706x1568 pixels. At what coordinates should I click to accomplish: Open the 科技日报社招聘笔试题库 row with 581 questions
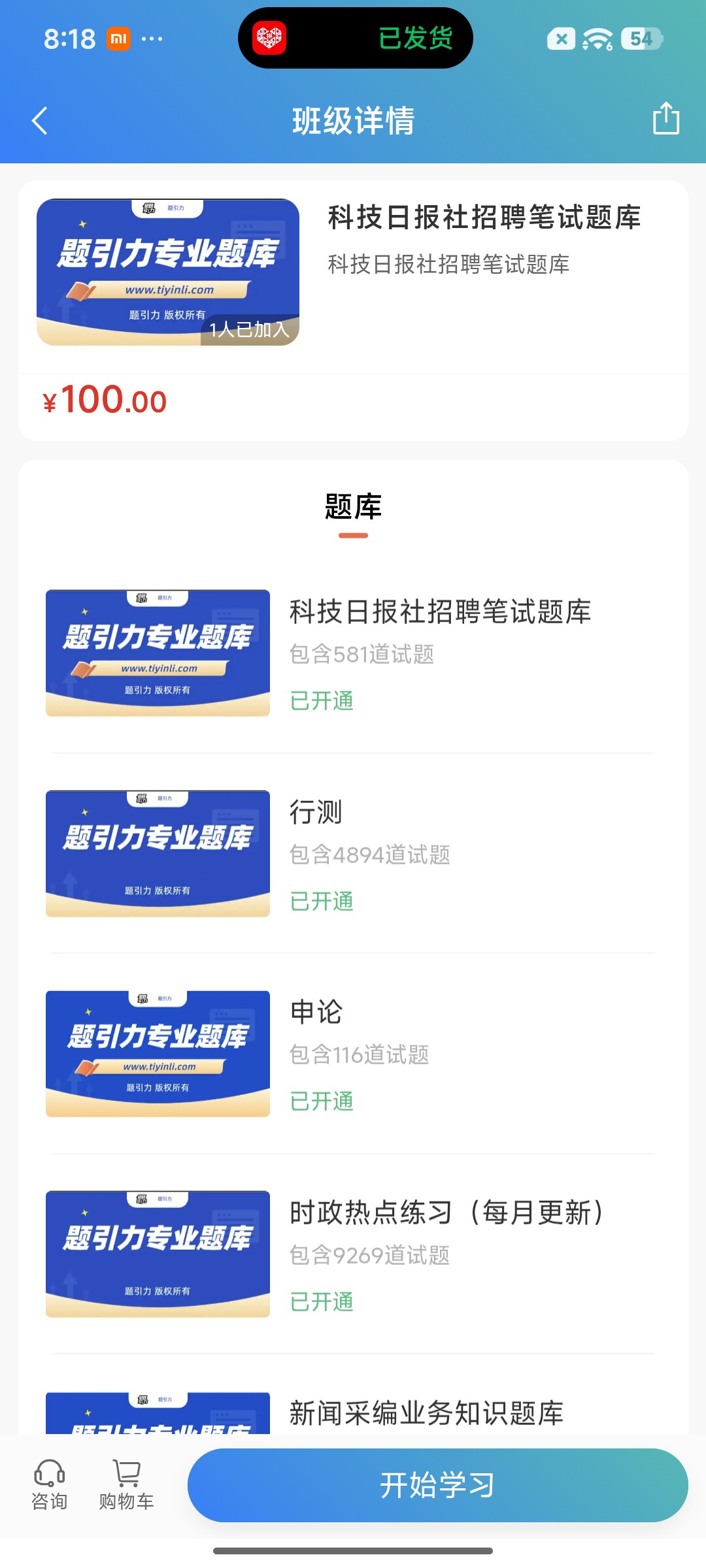pos(353,653)
